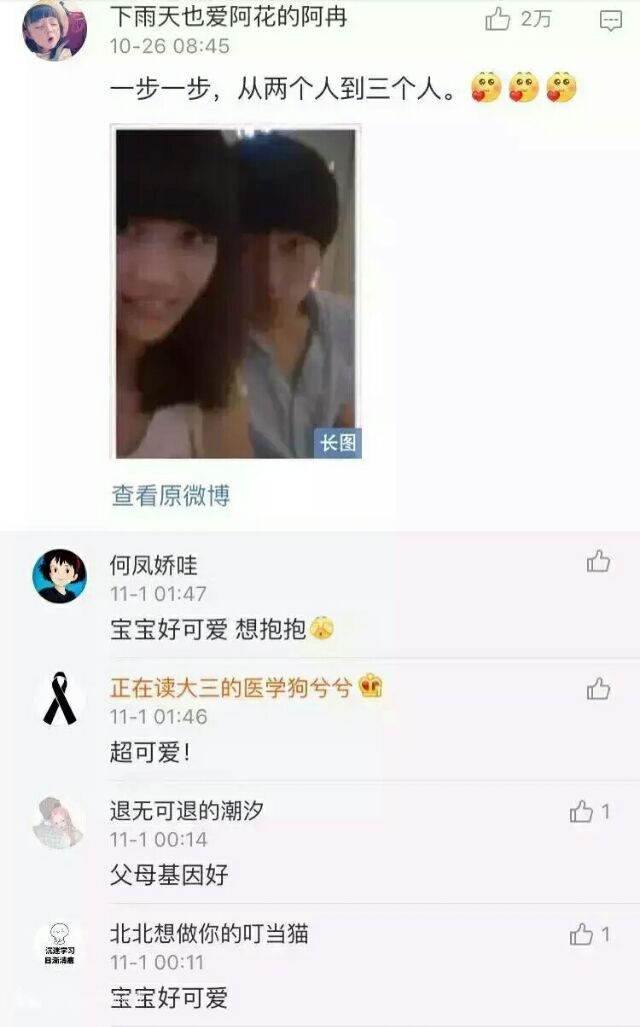This screenshot has height=1027, width=640.
Task: Open 北北想做你的叮当猫's username
Action: pyautogui.click(x=209, y=933)
